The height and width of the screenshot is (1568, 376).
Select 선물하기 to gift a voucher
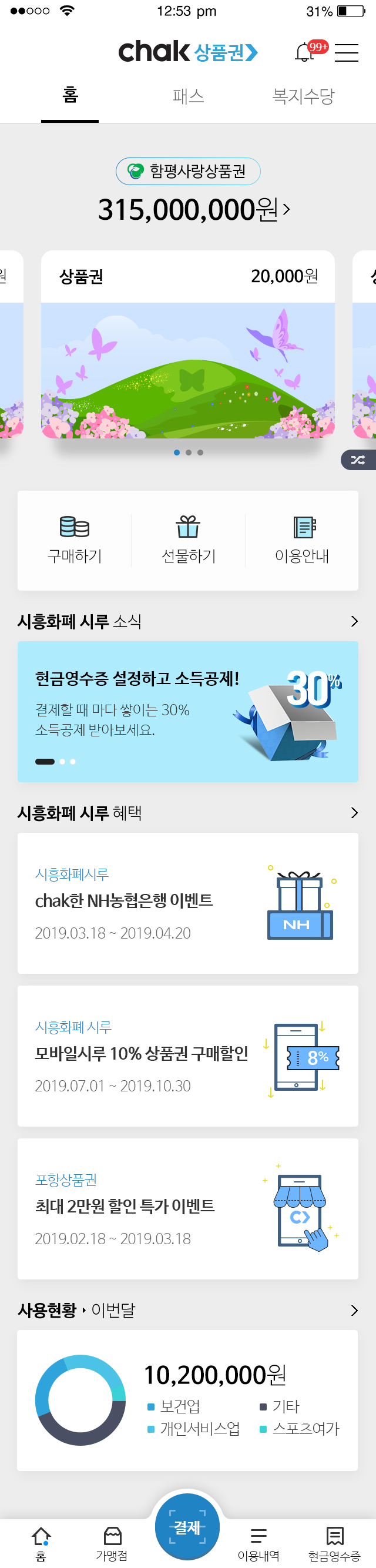tap(188, 541)
